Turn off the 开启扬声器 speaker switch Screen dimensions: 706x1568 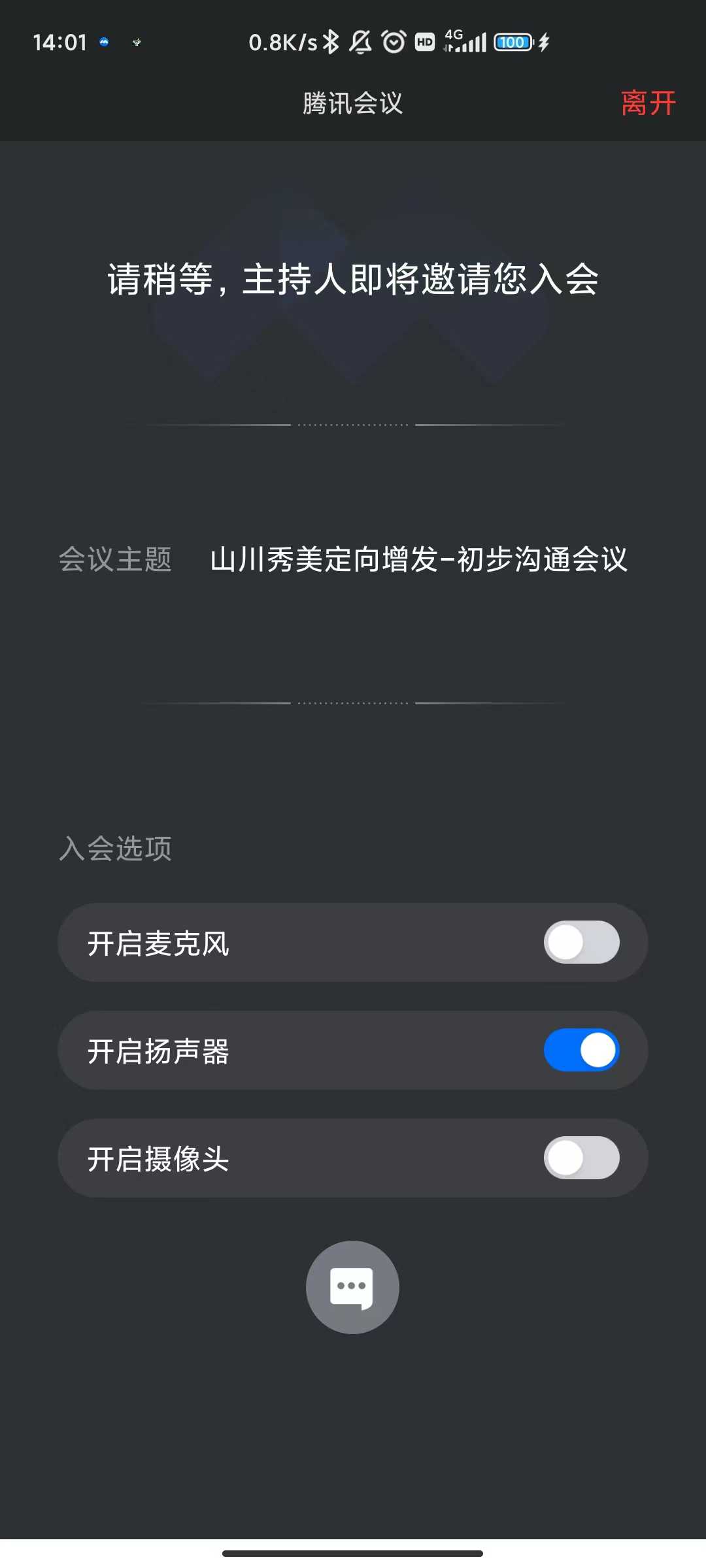pyautogui.click(x=581, y=1050)
